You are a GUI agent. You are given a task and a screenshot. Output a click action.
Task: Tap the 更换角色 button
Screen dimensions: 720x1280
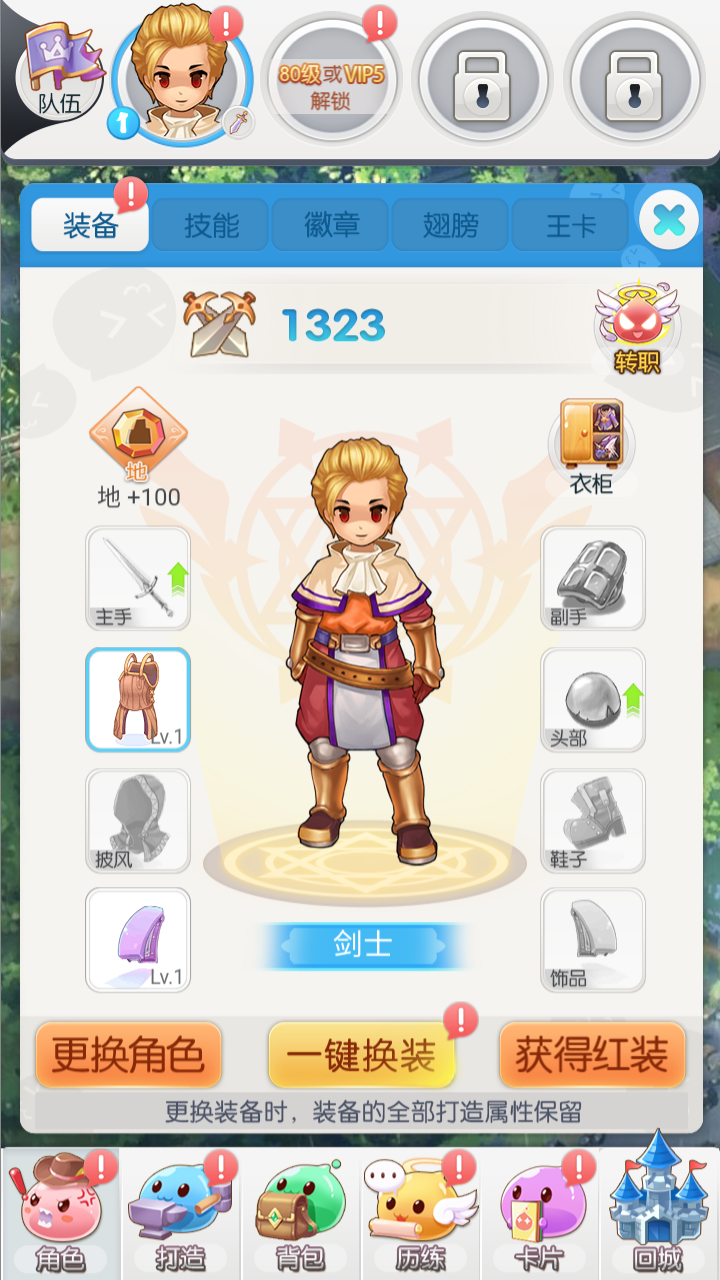pos(128,1055)
